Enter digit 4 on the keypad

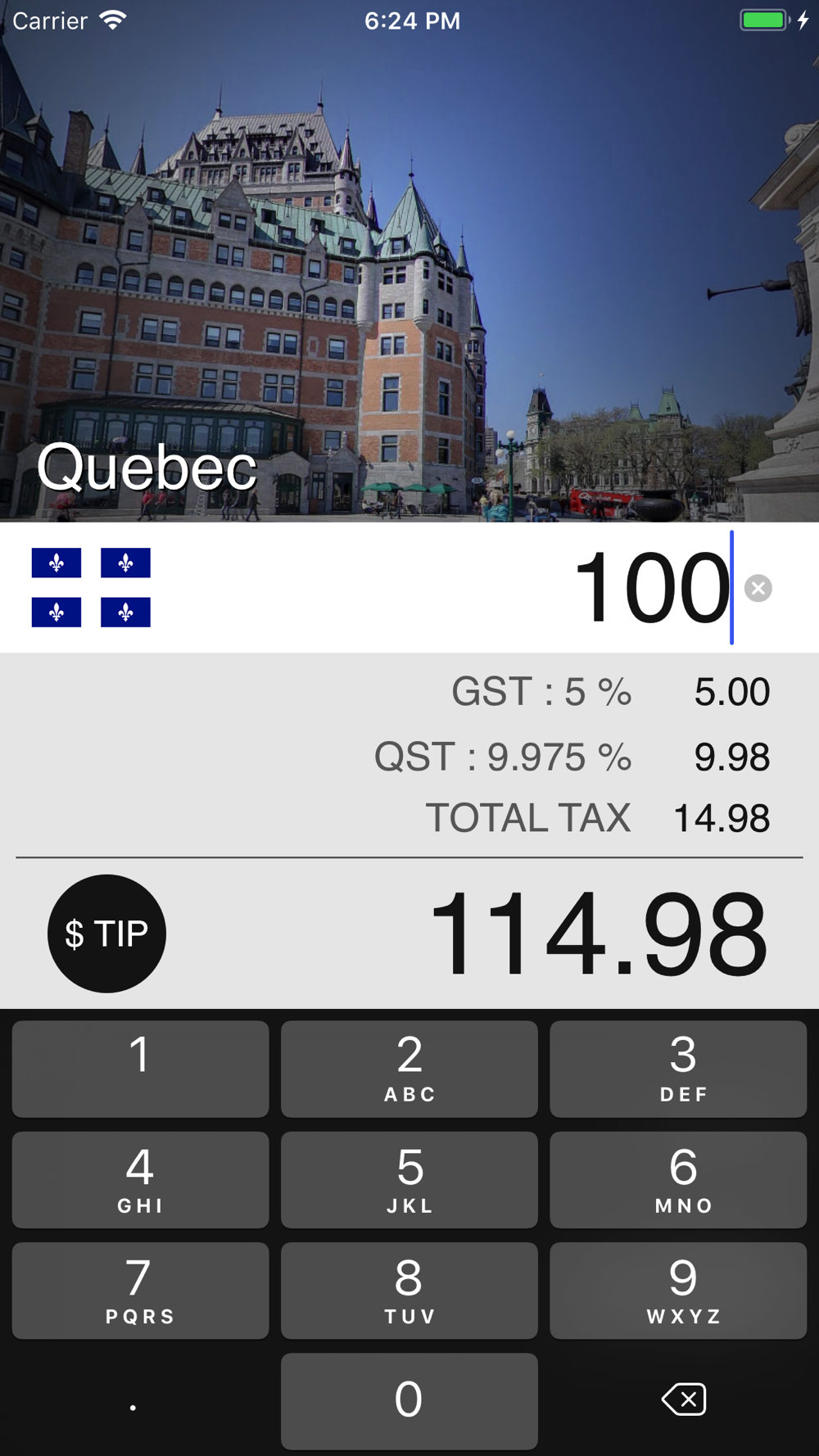(140, 1180)
